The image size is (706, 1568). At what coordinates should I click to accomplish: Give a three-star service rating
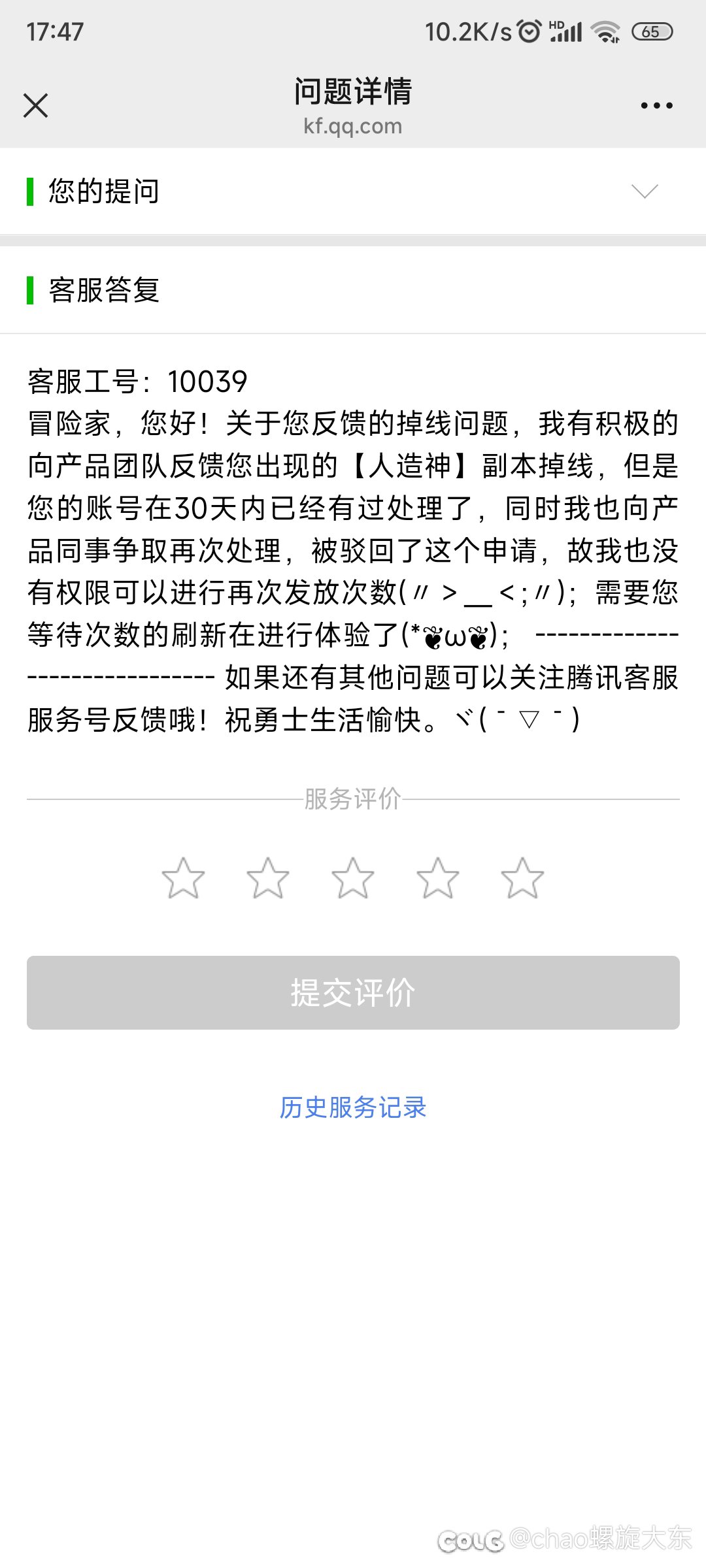click(x=353, y=878)
